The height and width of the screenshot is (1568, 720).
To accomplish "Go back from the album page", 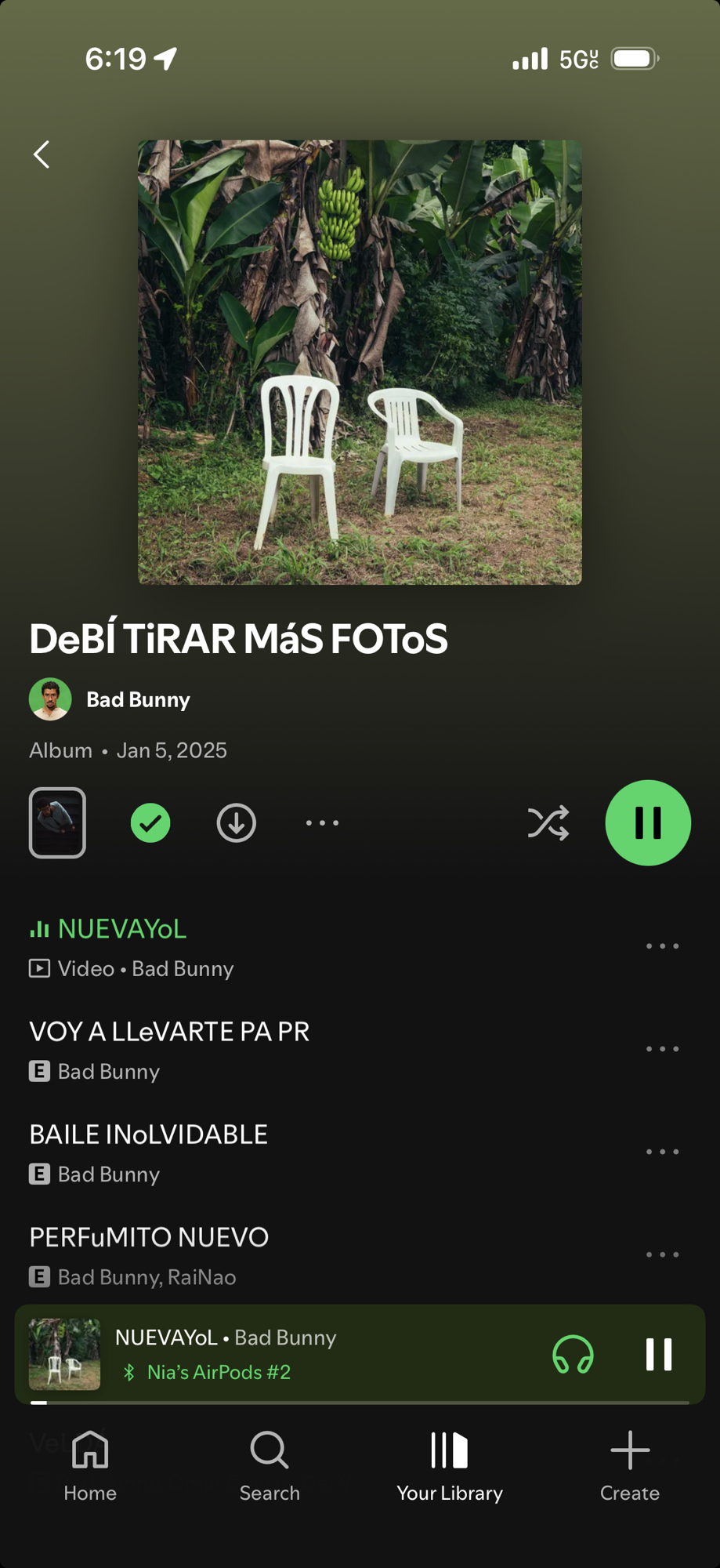I will [42, 154].
